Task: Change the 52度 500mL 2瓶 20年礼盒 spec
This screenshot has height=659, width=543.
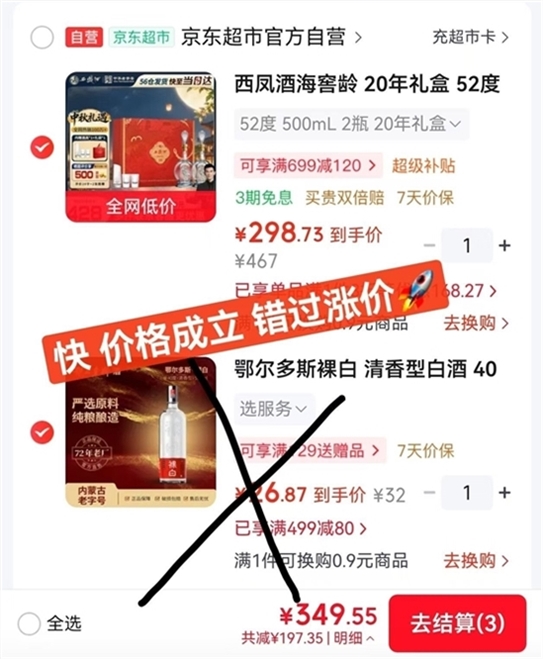Action: [x=351, y=124]
